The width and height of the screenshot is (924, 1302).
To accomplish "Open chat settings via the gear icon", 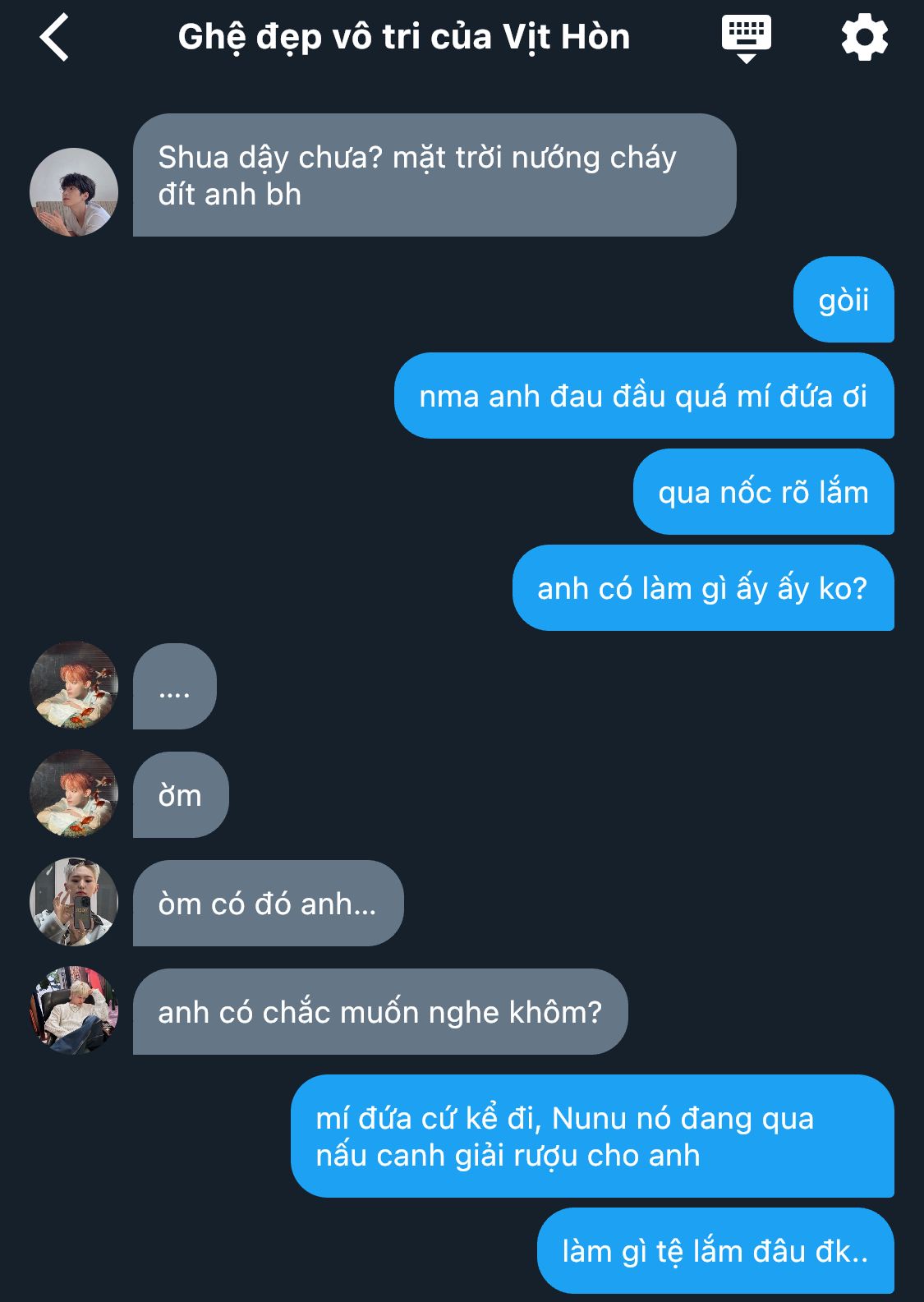I will click(864, 38).
